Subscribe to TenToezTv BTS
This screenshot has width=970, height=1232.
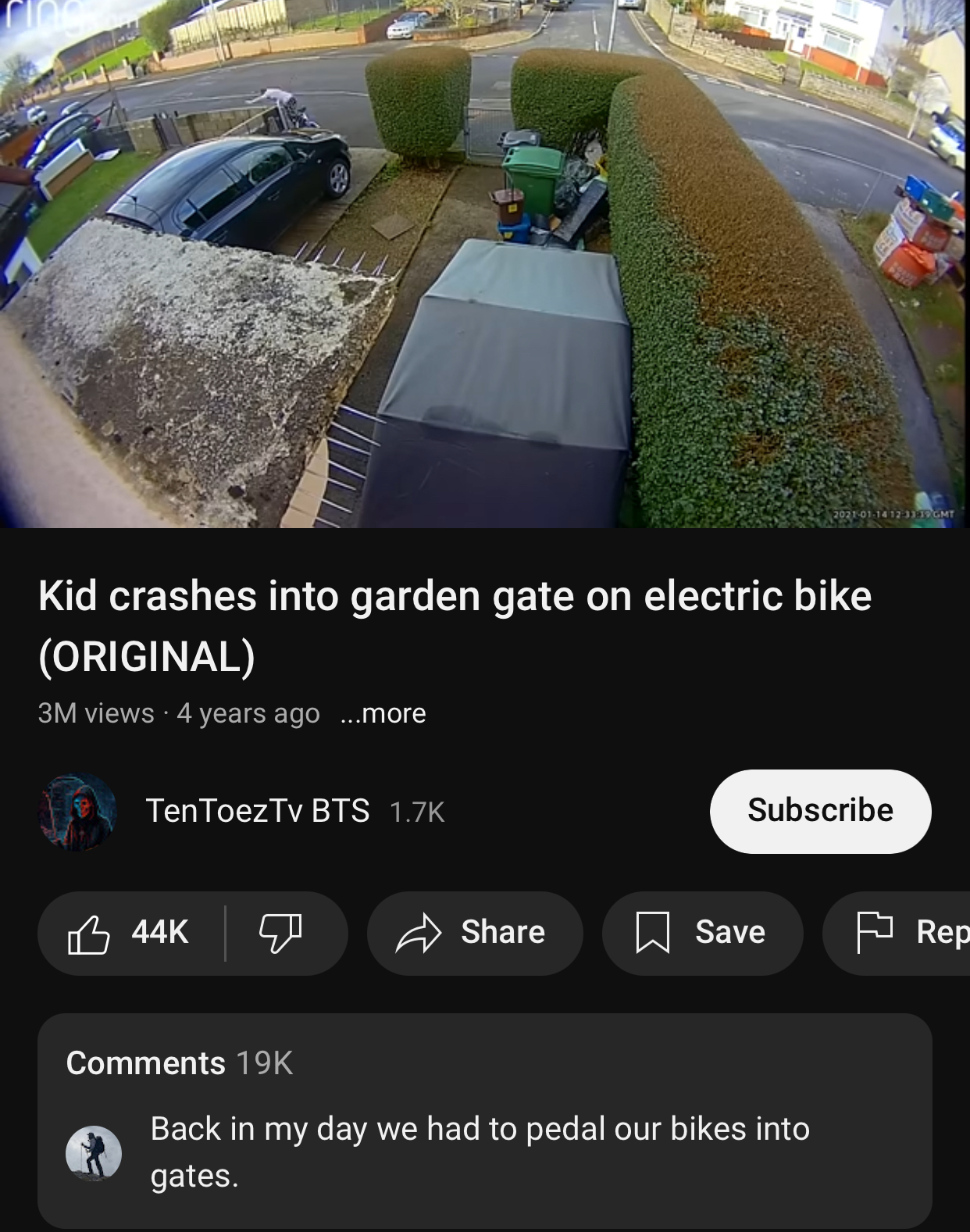tap(820, 811)
